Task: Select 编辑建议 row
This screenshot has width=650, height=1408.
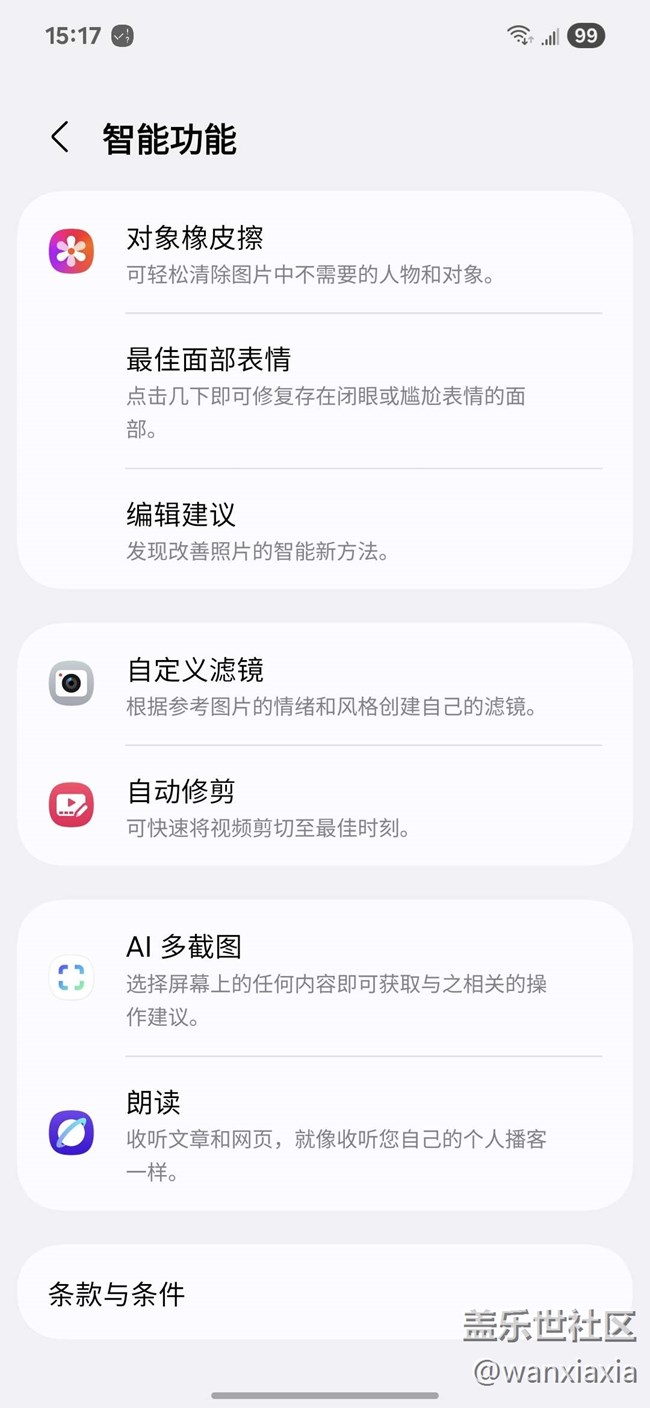Action: [x=325, y=529]
